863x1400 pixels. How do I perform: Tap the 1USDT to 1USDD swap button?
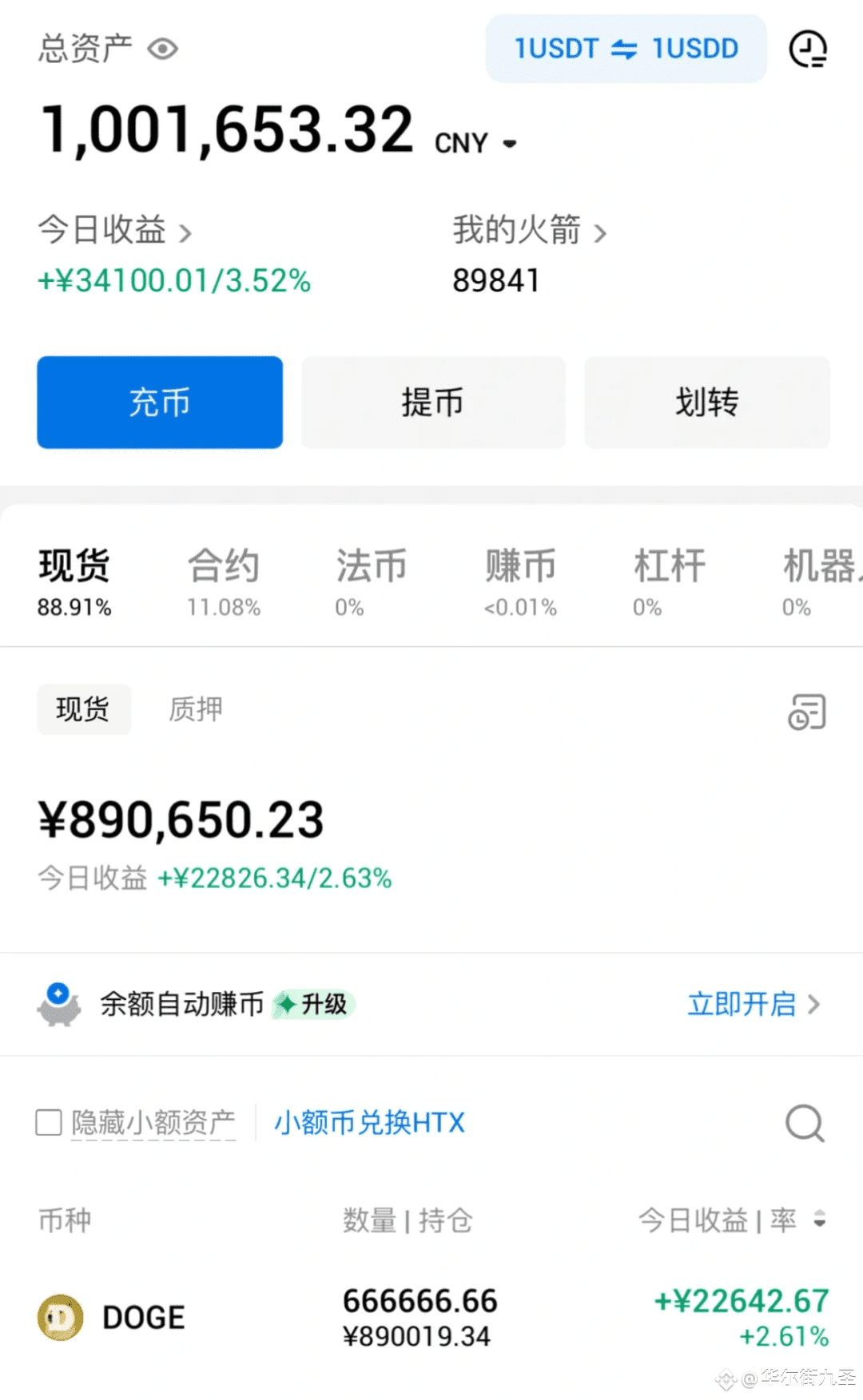626,49
